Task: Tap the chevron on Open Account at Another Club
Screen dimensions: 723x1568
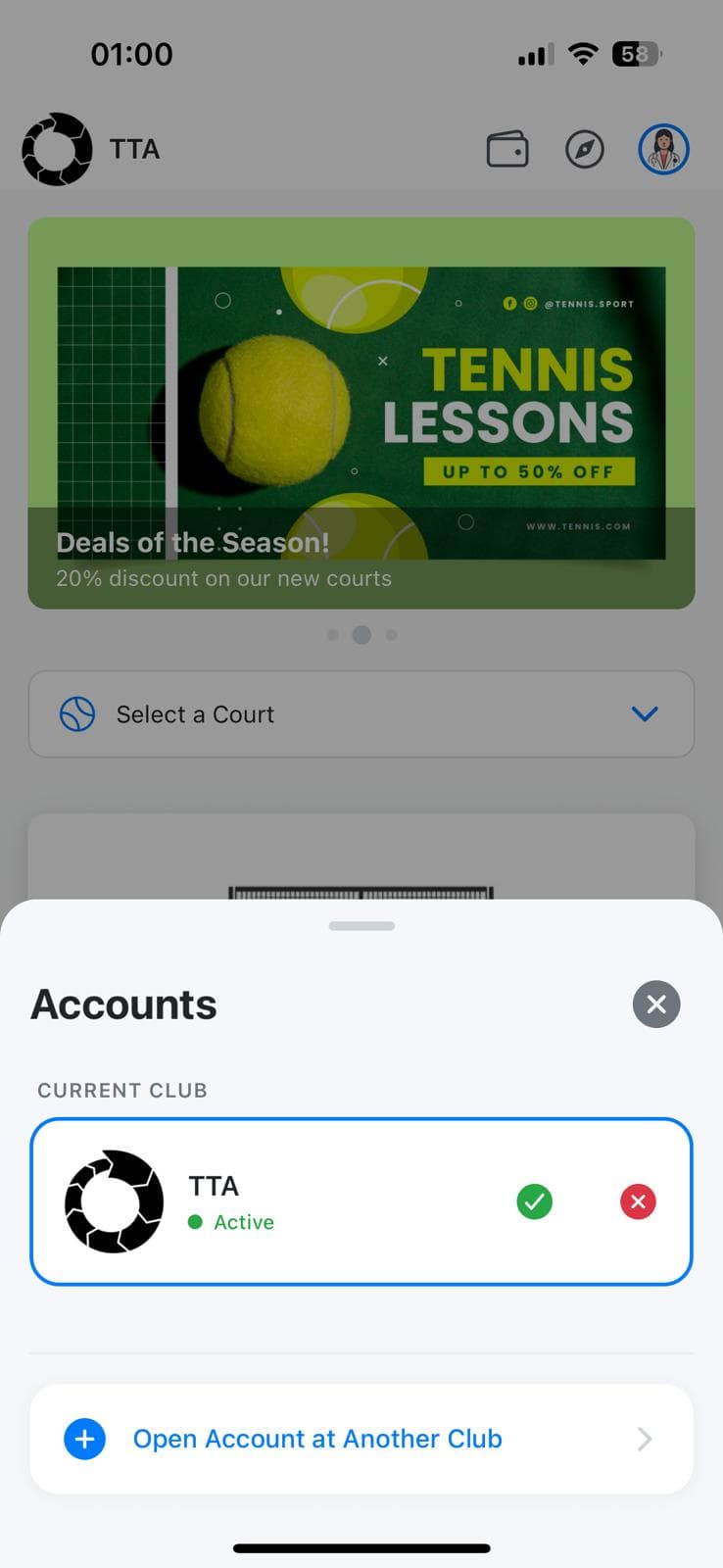Action: click(x=644, y=1439)
